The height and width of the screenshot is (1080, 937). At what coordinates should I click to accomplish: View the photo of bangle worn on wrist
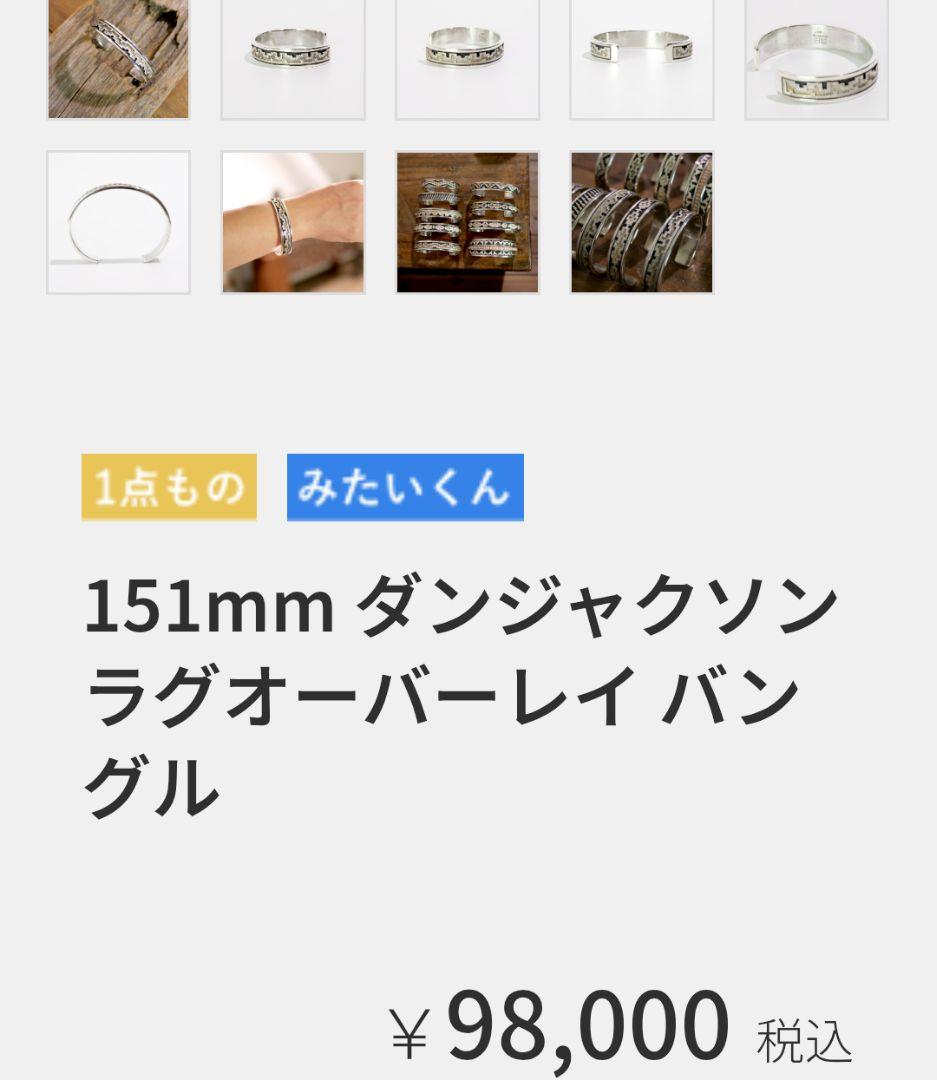(293, 222)
